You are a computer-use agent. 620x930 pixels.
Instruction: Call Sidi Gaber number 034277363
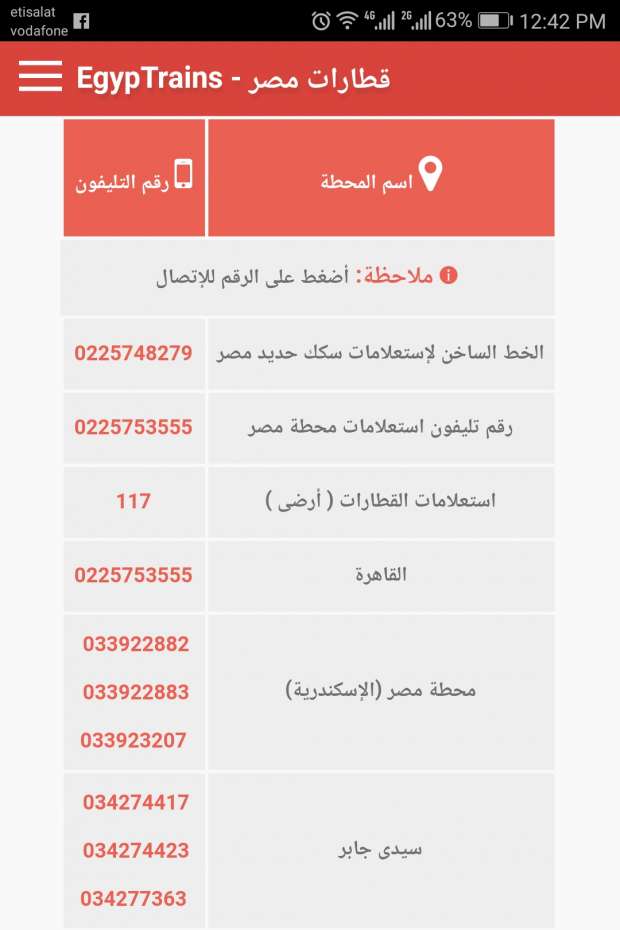pyautogui.click(x=133, y=899)
